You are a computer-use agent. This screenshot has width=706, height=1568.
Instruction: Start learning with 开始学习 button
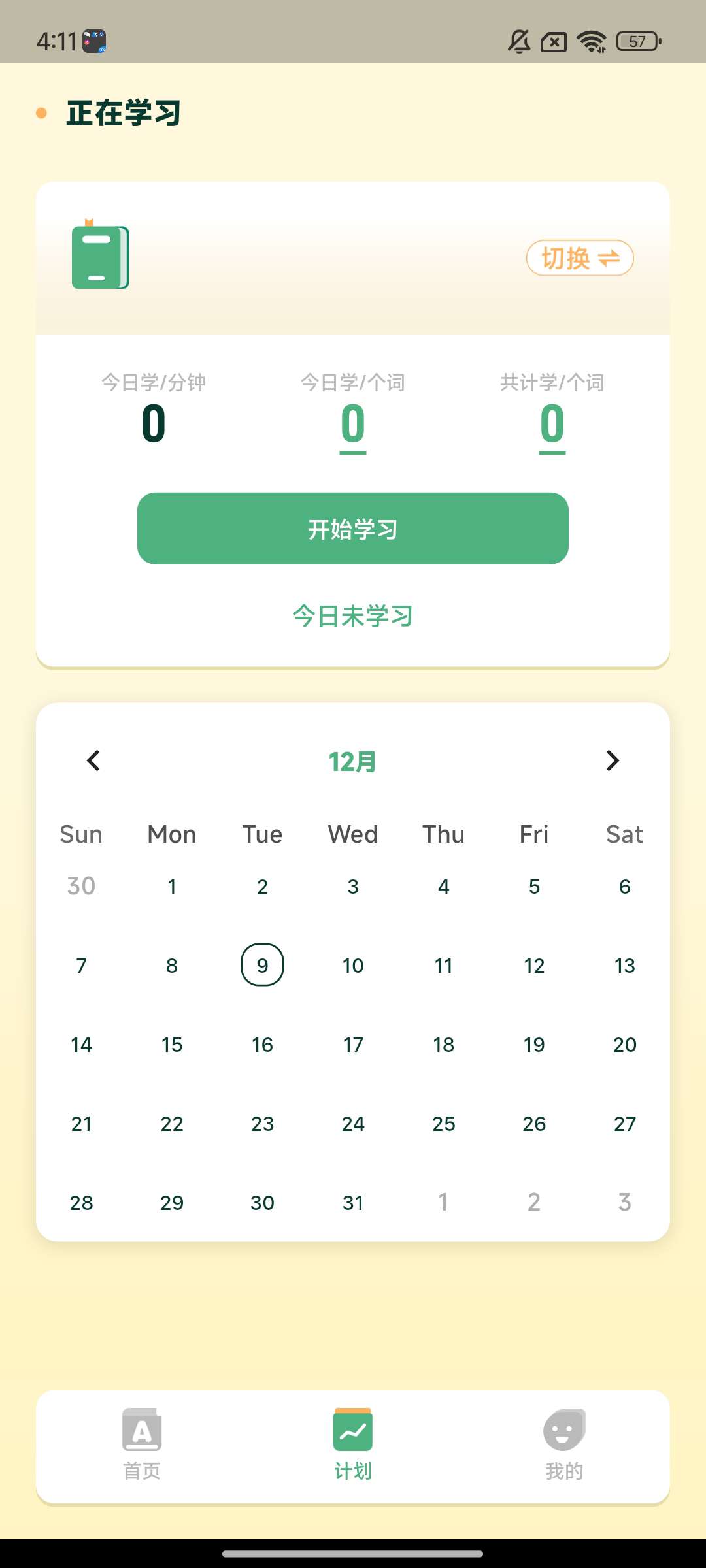(353, 529)
